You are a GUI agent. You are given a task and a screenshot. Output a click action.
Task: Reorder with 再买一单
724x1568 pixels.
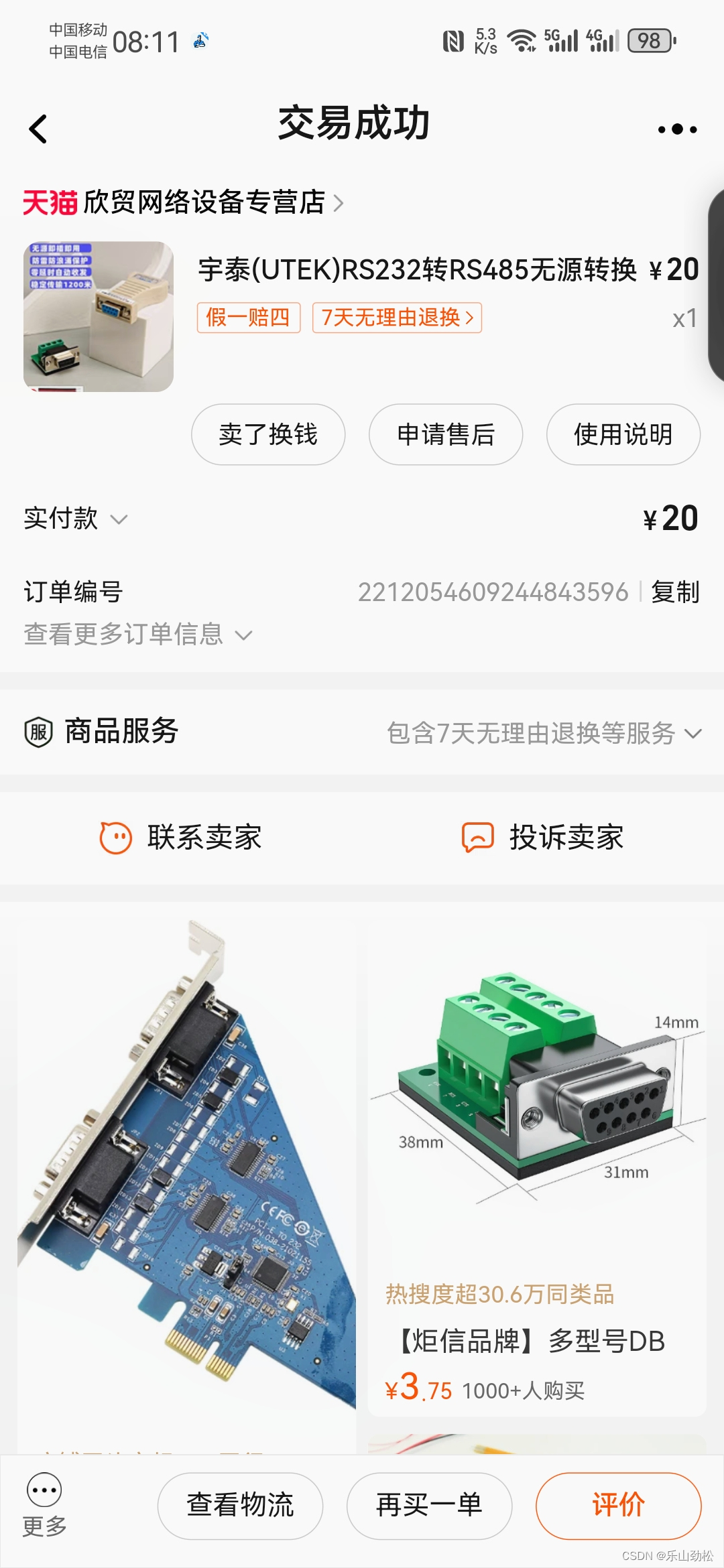pyautogui.click(x=429, y=1506)
